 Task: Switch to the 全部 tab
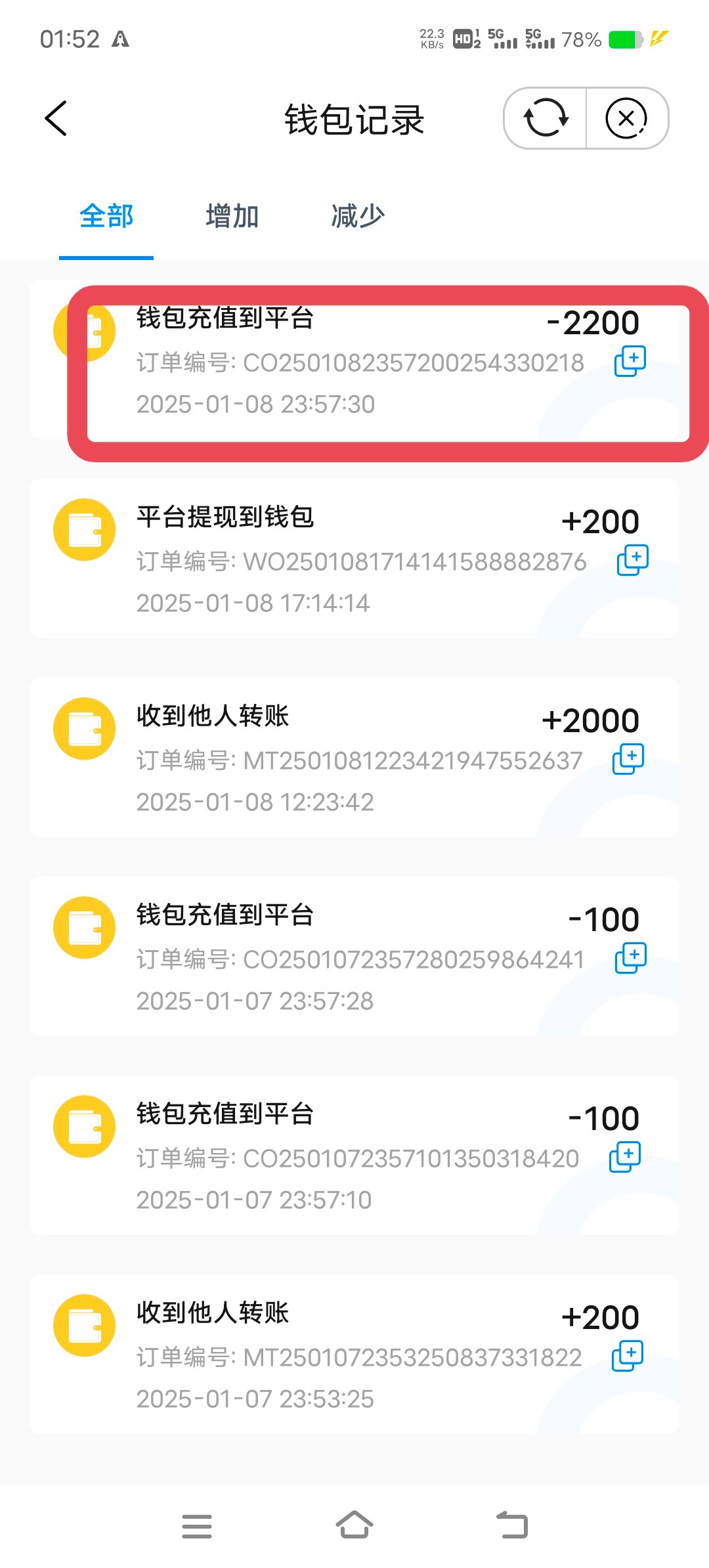[x=106, y=217]
